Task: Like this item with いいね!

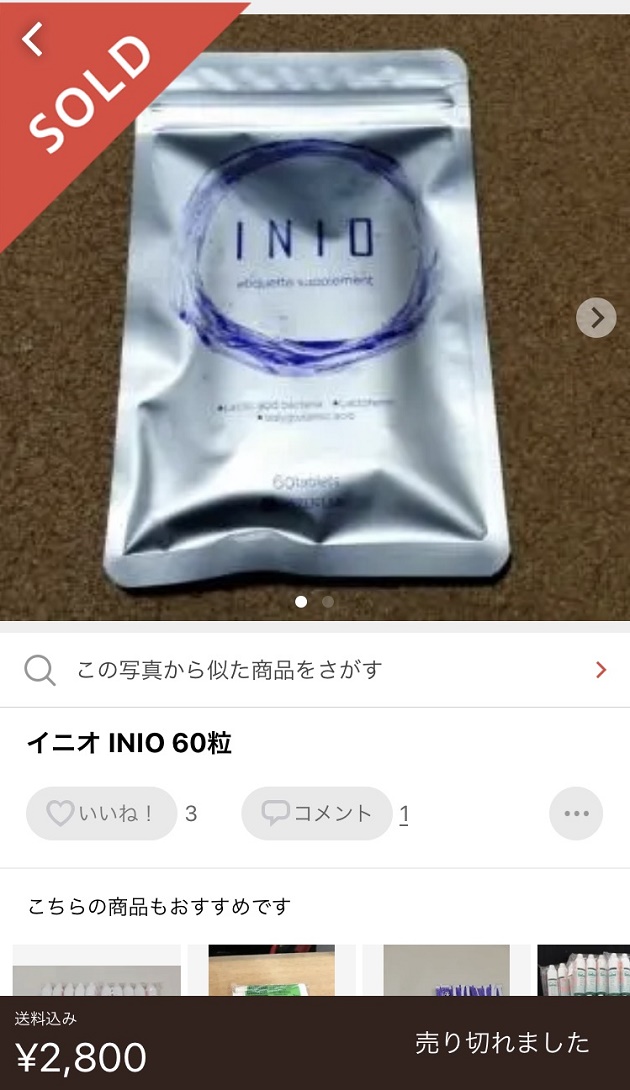Action: point(101,814)
